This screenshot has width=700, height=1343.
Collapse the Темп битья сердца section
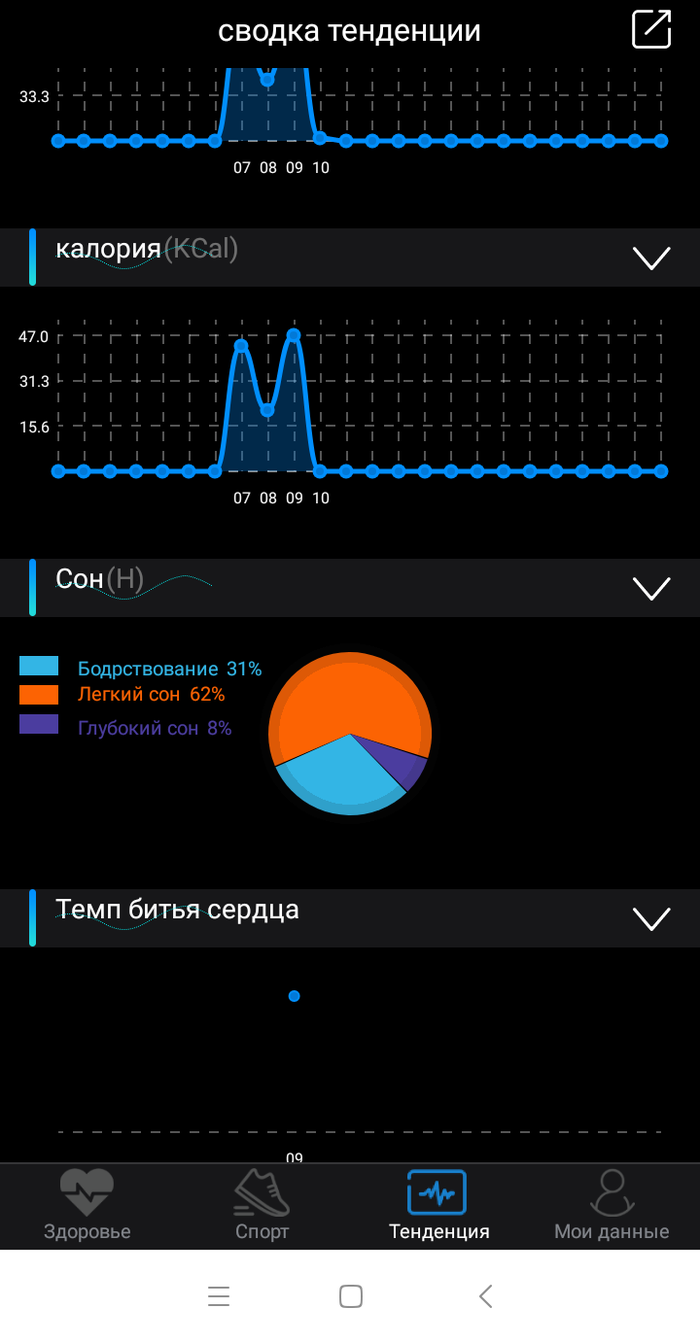[x=652, y=918]
